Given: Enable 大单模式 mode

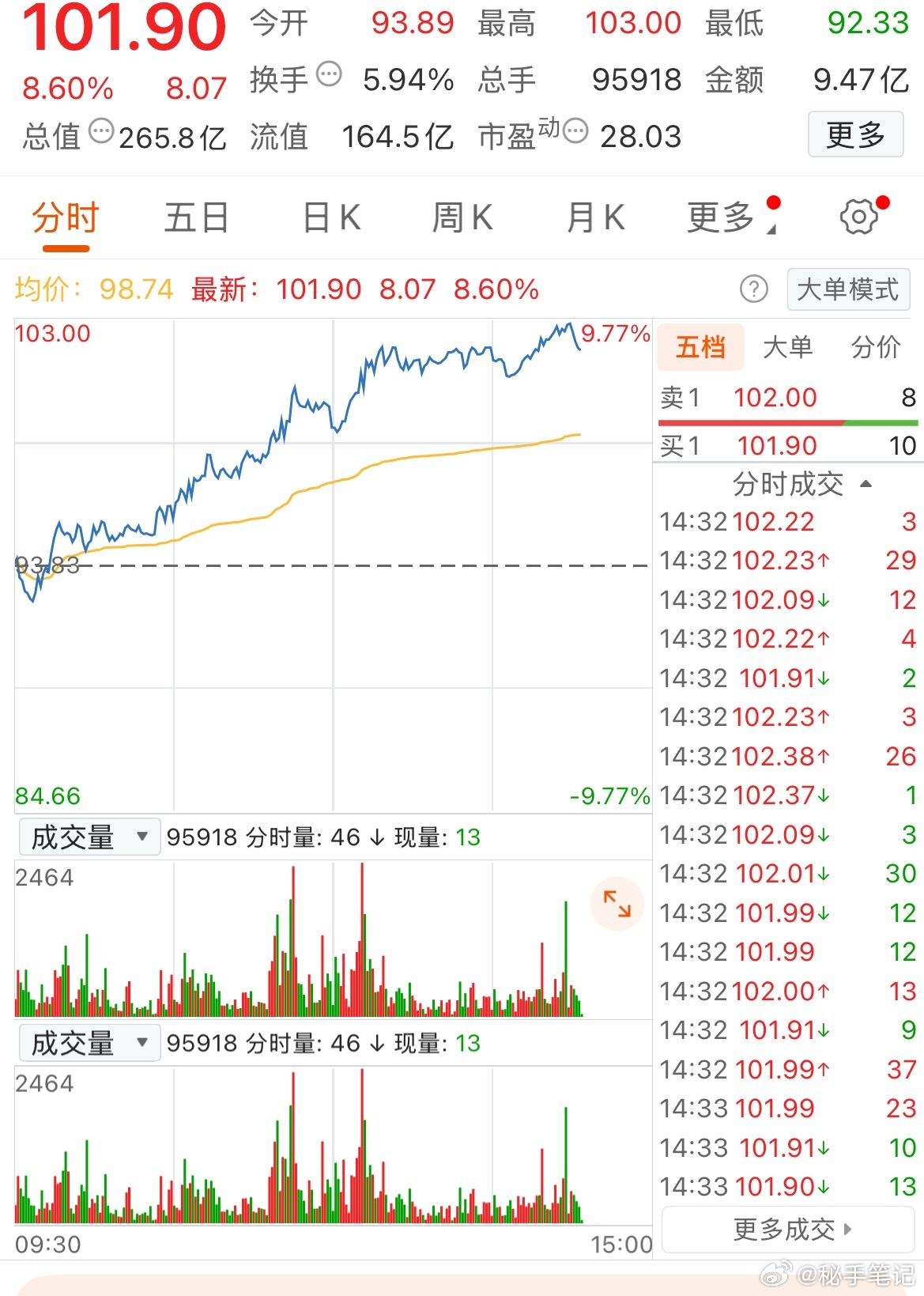Looking at the screenshot, I should coord(847,289).
